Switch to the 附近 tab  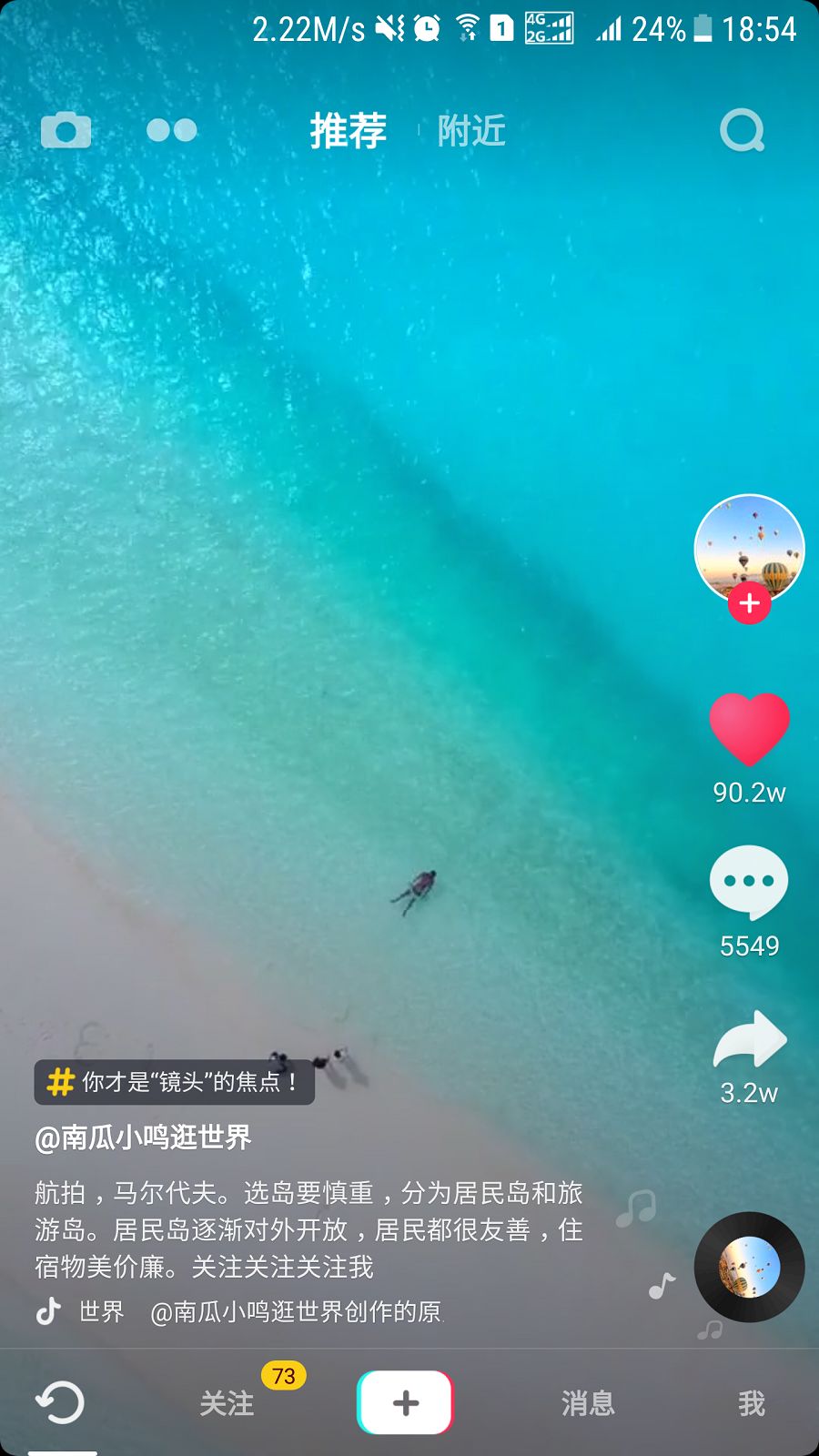470,131
